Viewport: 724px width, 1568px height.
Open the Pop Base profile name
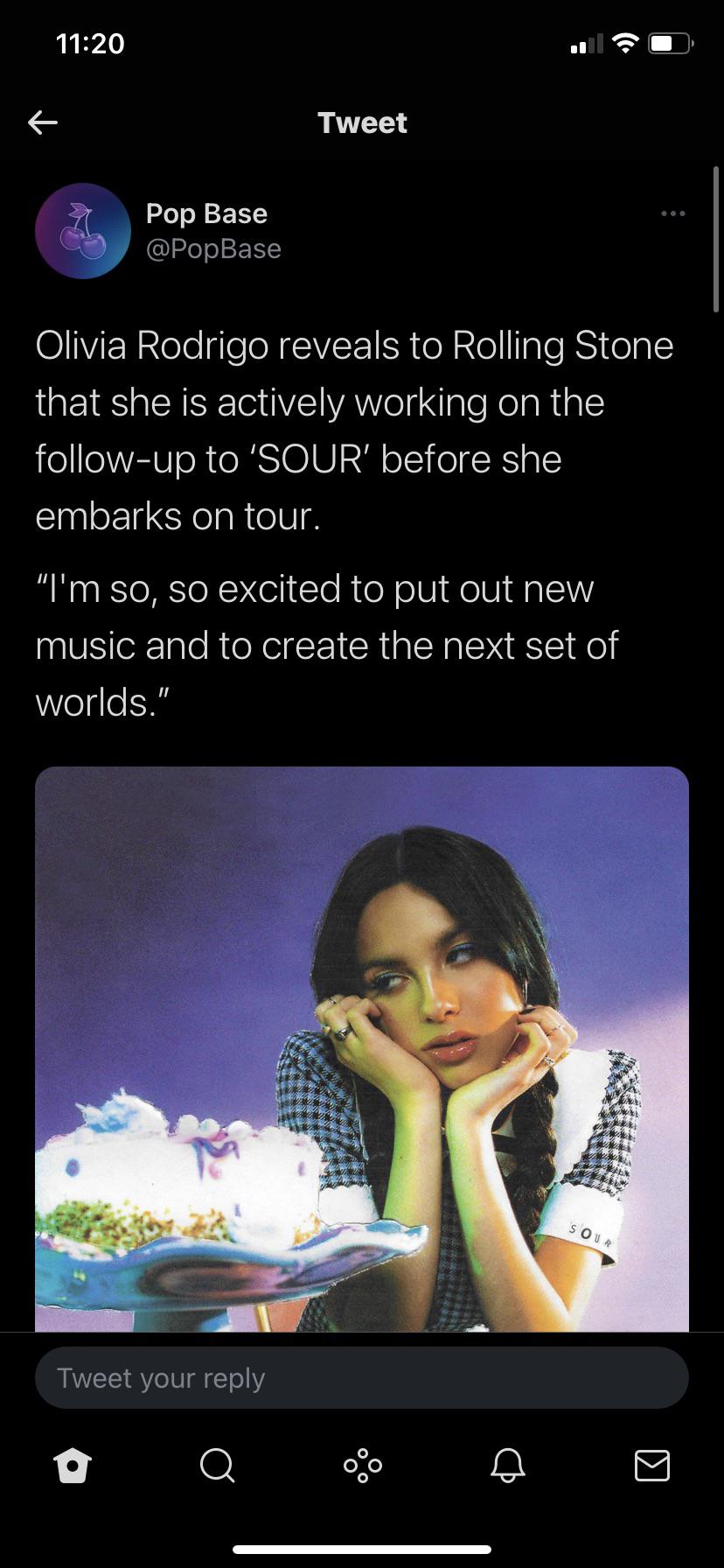(x=205, y=213)
